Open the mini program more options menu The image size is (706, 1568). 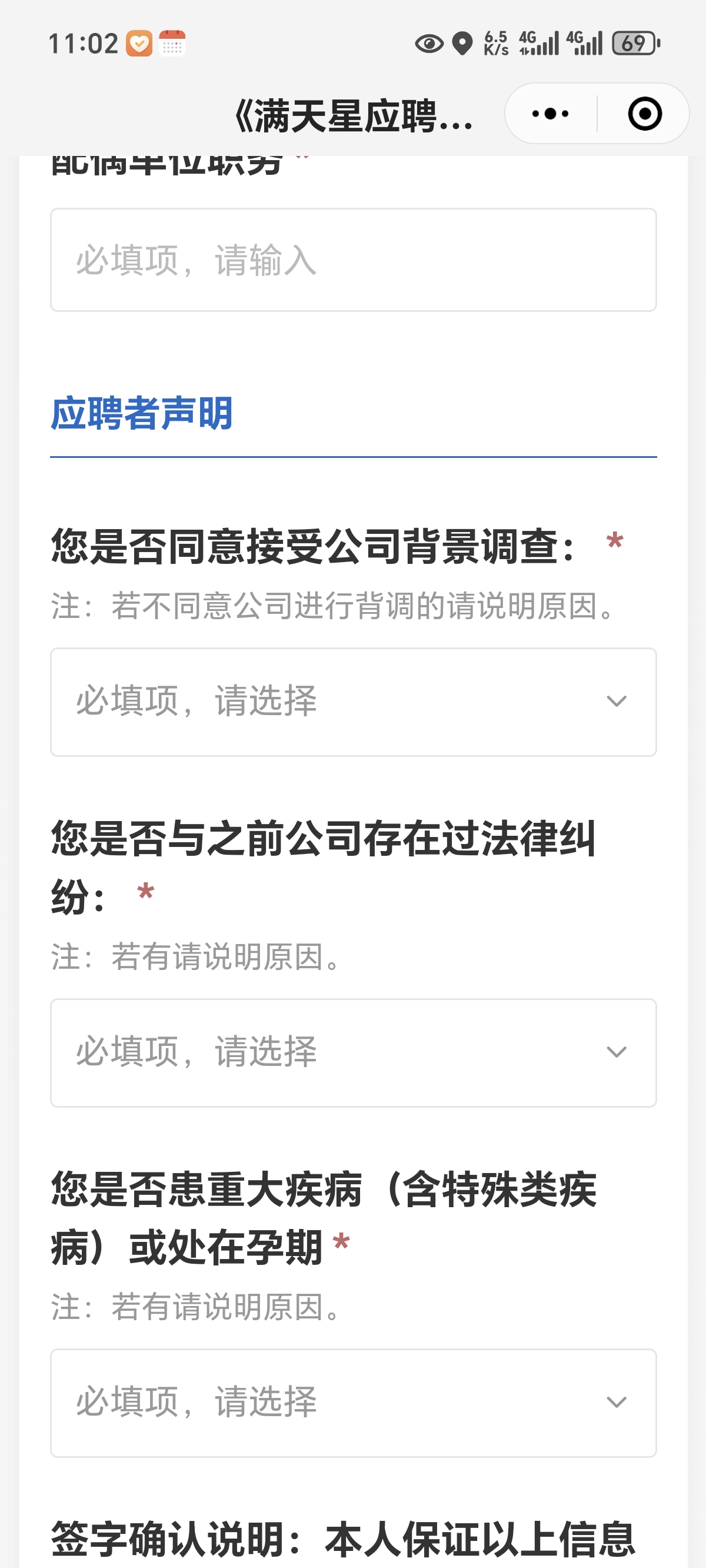(x=550, y=114)
